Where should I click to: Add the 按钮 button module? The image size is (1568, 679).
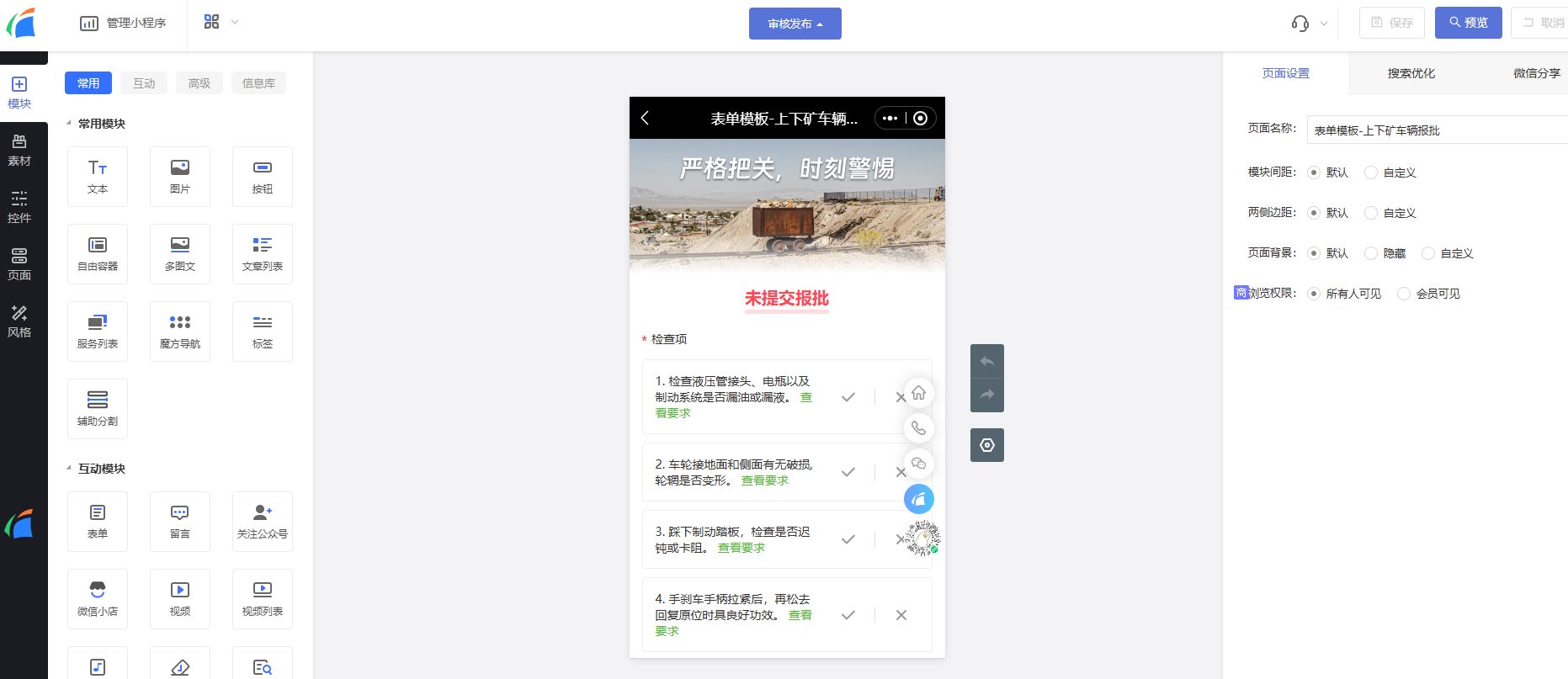(x=263, y=177)
